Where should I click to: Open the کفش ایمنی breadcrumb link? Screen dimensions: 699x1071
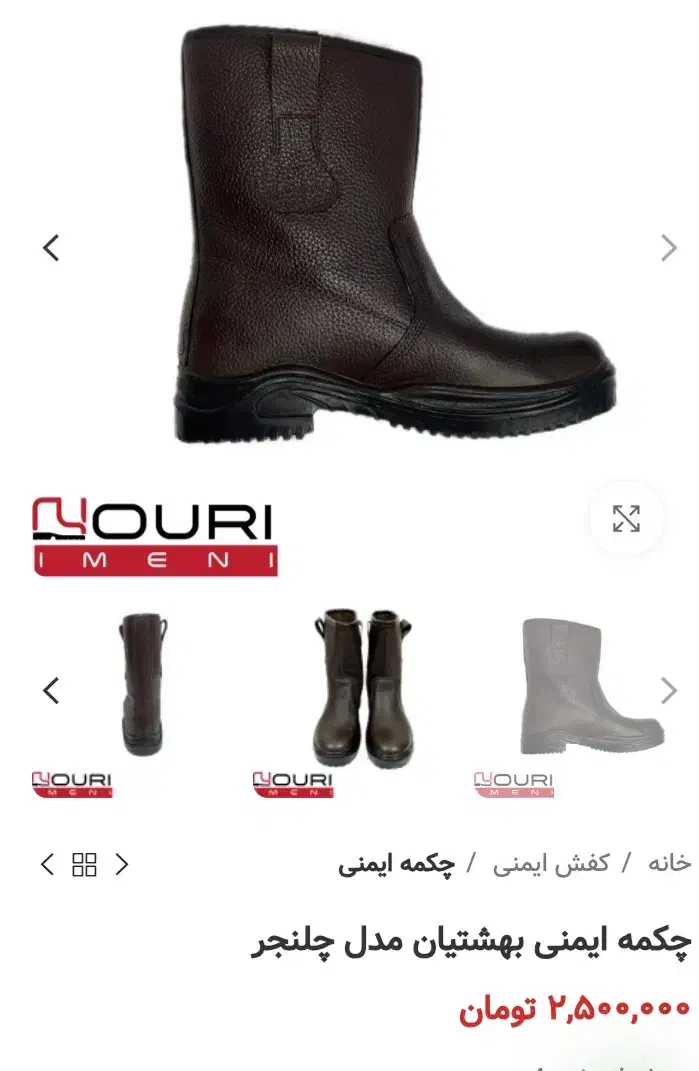pos(551,863)
